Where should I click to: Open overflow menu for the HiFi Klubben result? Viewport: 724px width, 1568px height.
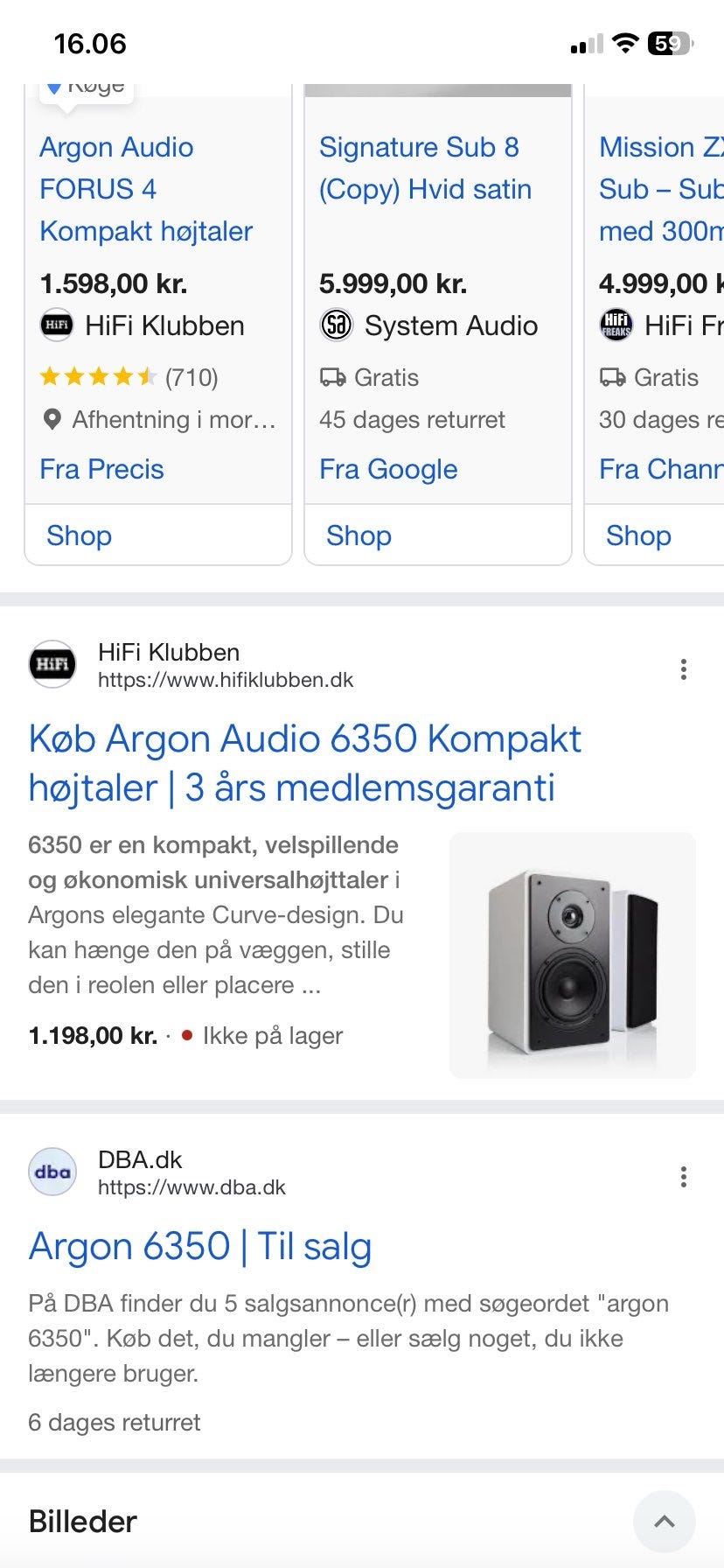point(684,669)
